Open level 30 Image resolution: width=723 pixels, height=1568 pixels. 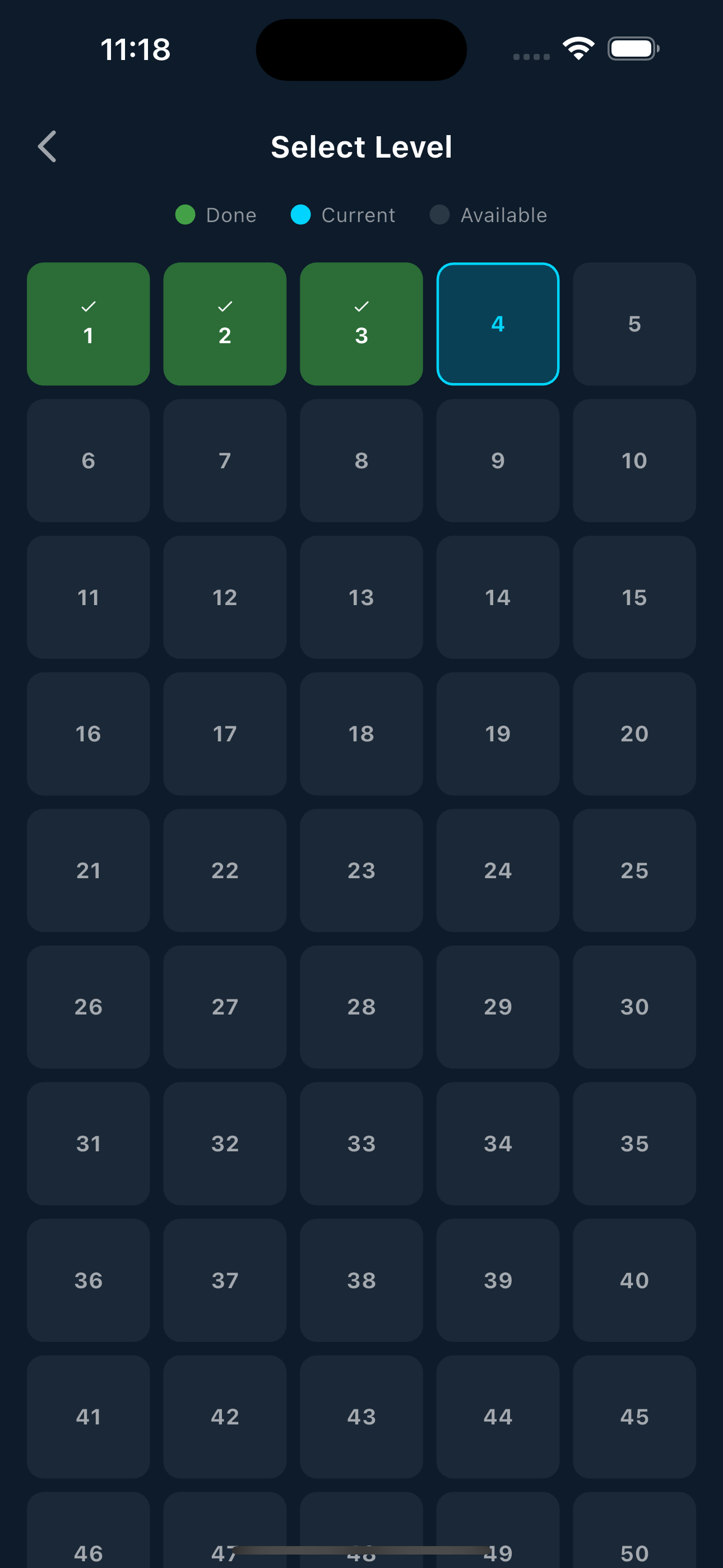634,1007
